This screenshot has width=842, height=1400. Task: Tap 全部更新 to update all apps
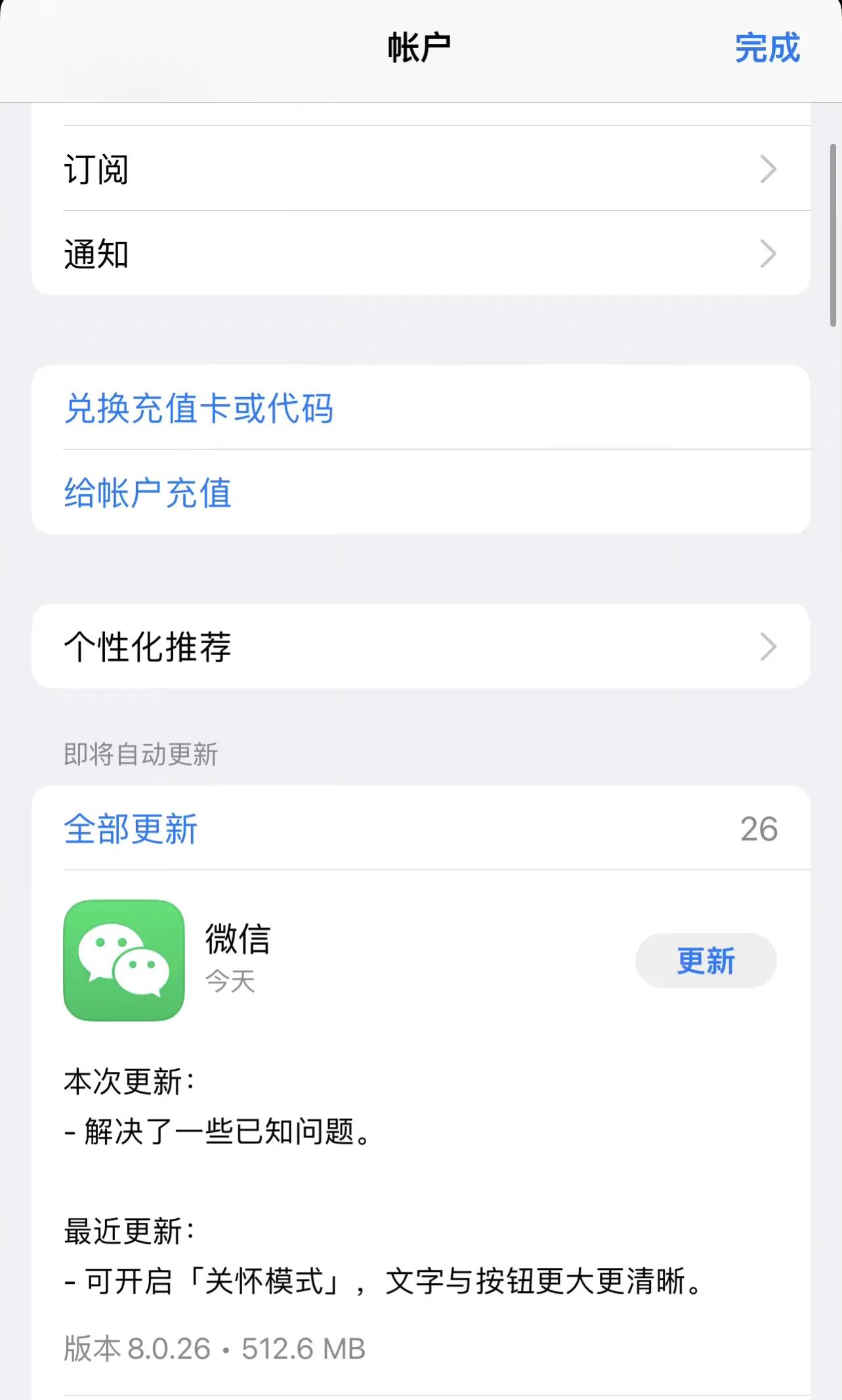(129, 828)
